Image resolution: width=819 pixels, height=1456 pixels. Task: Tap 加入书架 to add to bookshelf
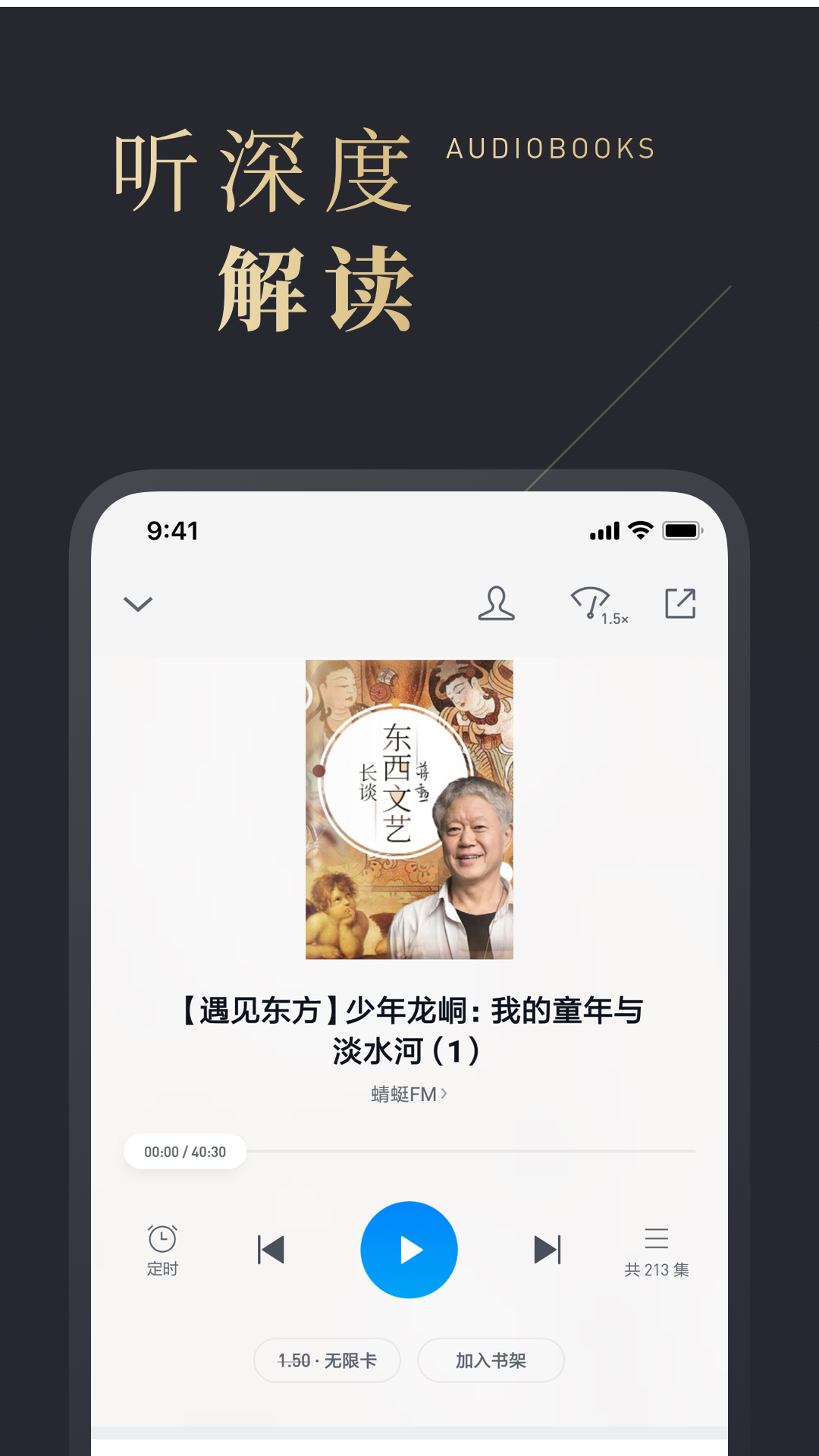pos(491,1361)
